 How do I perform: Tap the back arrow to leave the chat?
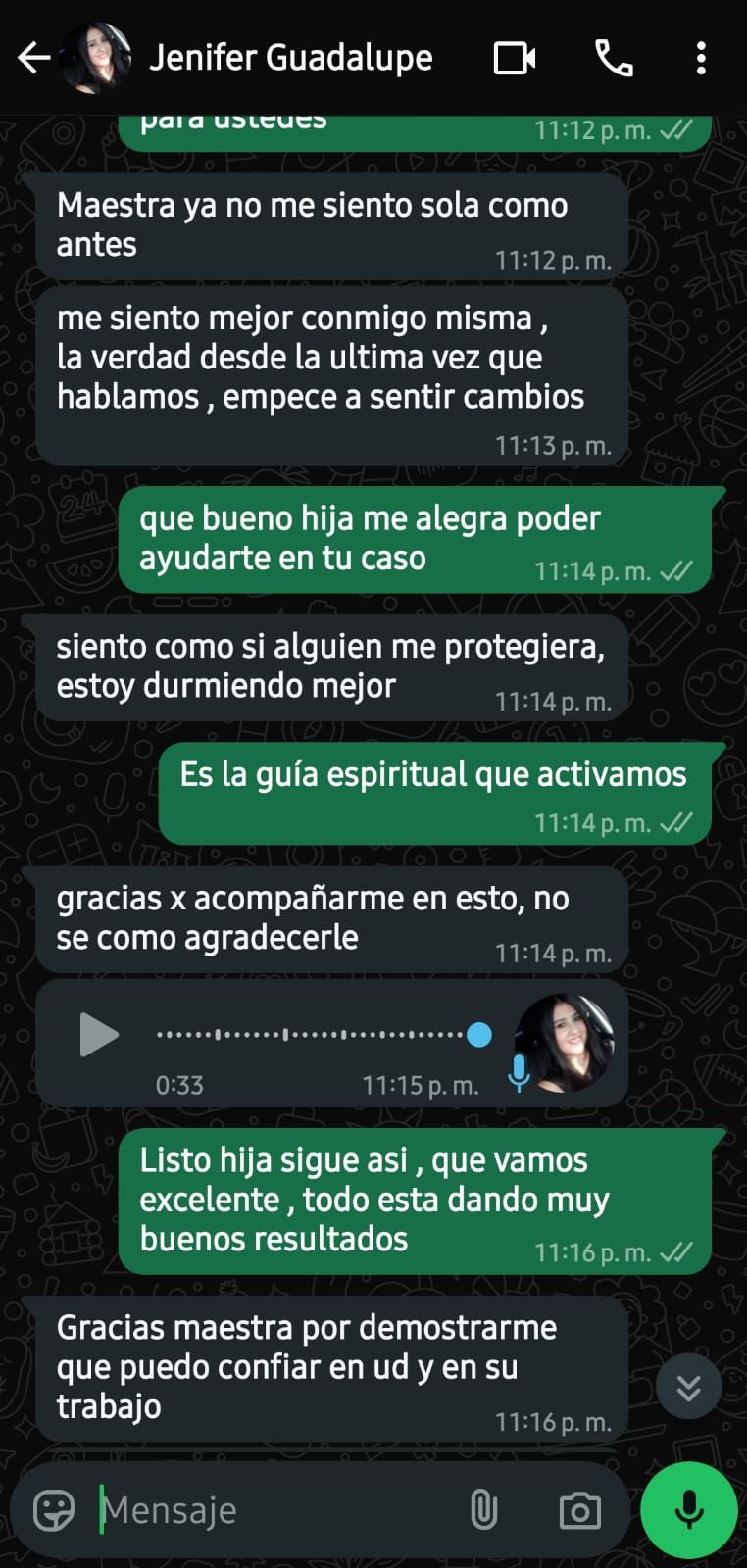pyautogui.click(x=34, y=57)
